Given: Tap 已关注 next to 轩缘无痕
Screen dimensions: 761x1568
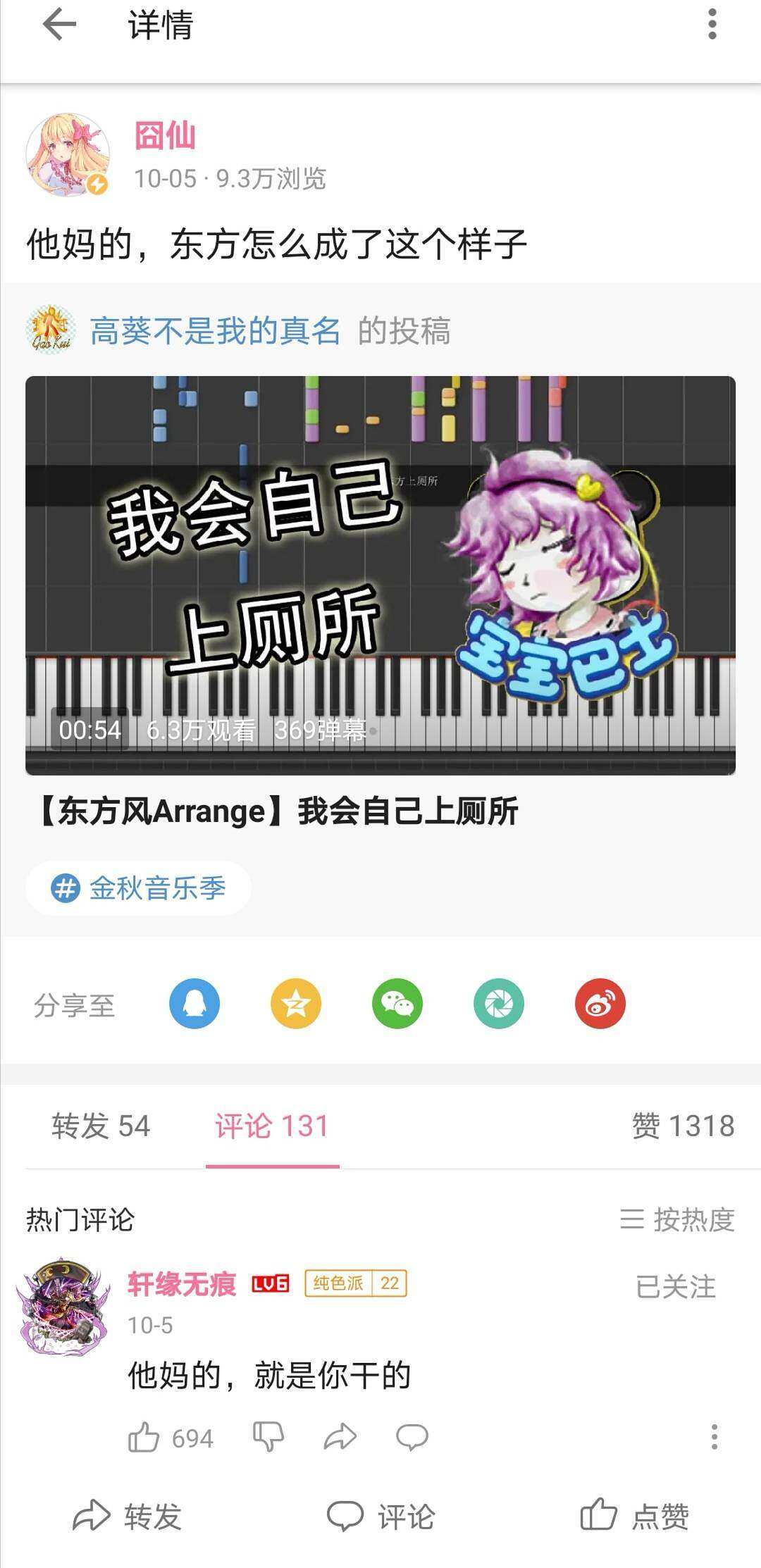Looking at the screenshot, I should click(675, 1287).
